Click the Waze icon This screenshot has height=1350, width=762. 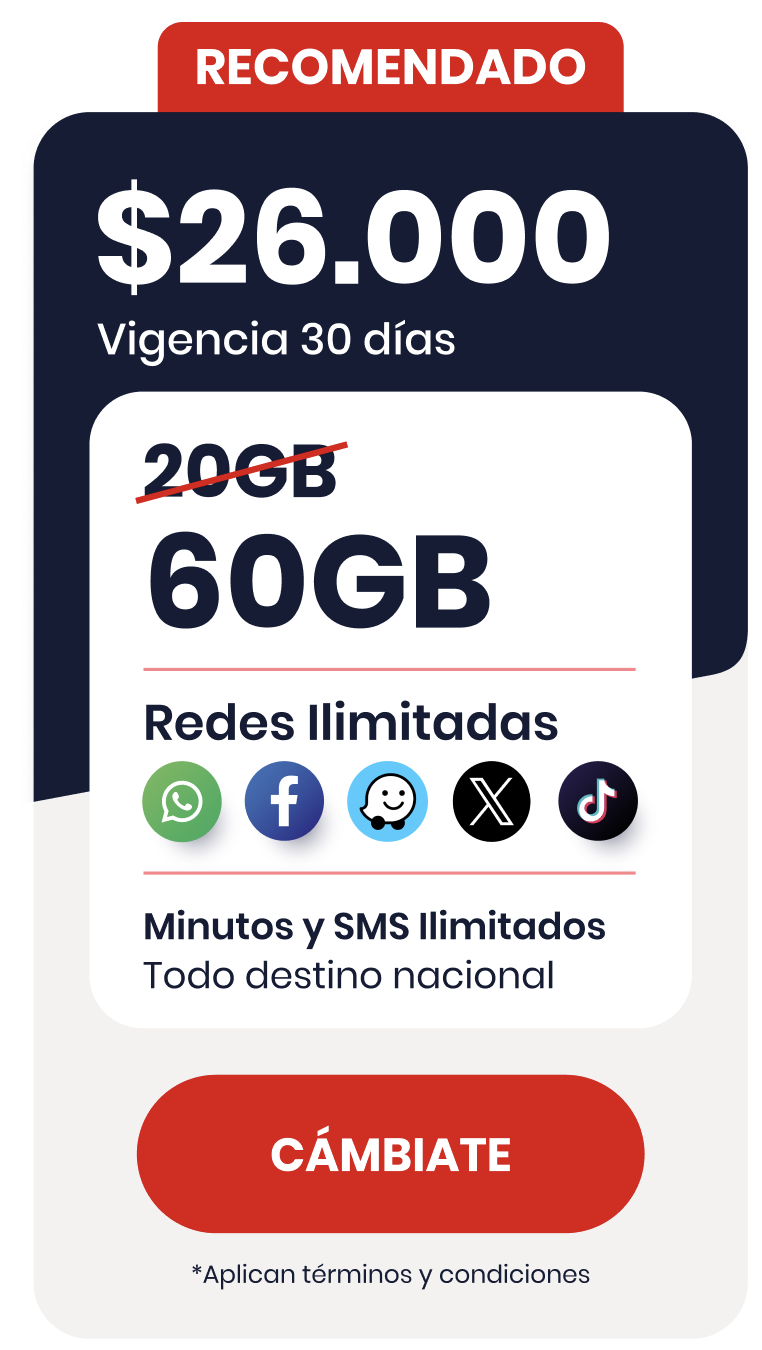click(x=388, y=801)
